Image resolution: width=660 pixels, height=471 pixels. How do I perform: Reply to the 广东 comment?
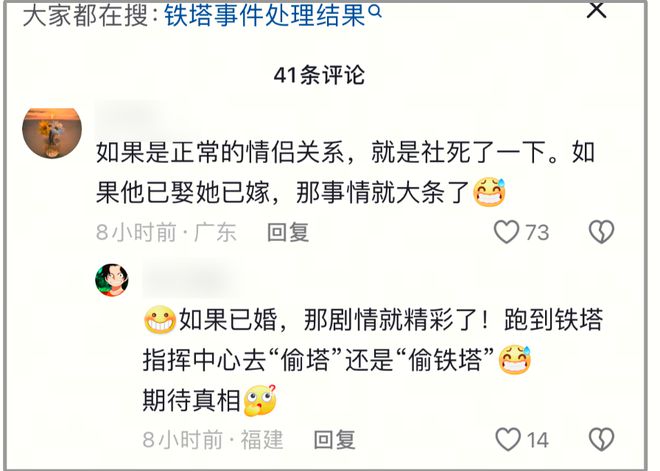click(288, 232)
